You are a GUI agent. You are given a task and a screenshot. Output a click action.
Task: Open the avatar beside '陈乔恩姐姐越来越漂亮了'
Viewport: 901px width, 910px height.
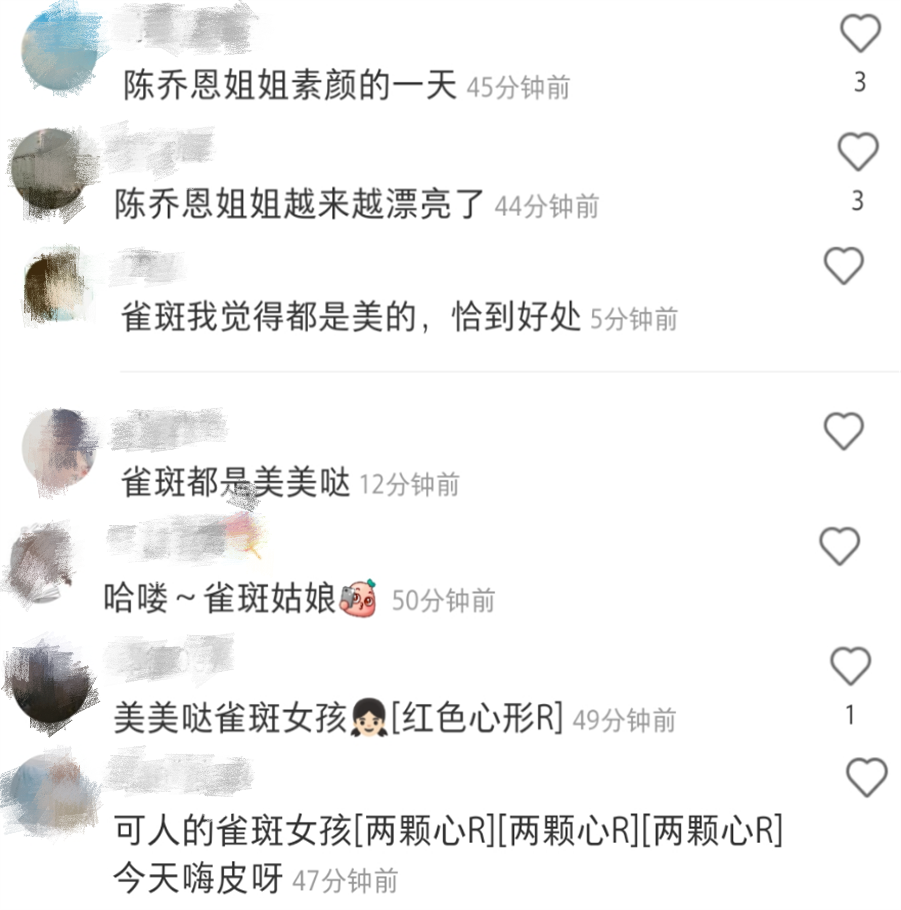tap(50, 168)
